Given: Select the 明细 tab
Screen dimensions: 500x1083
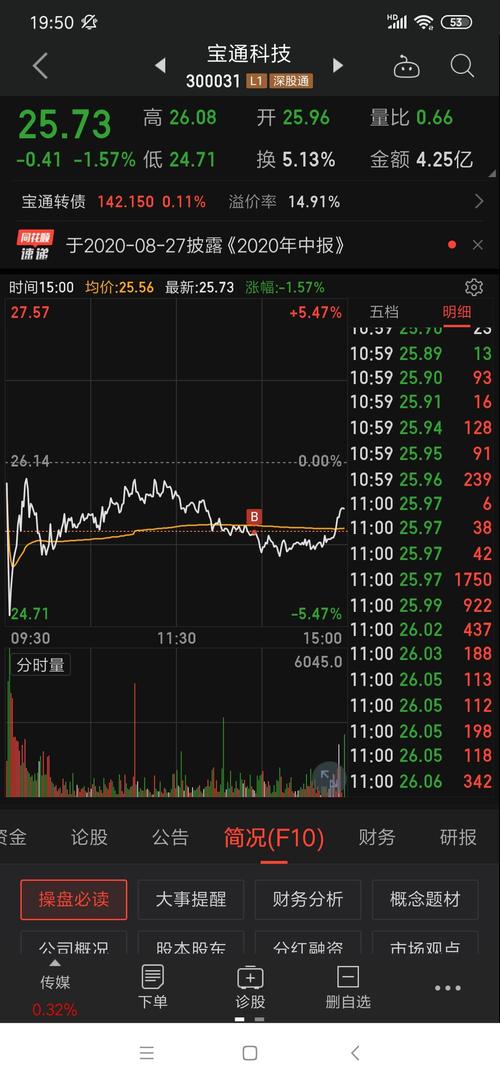Looking at the screenshot, I should click(456, 312).
